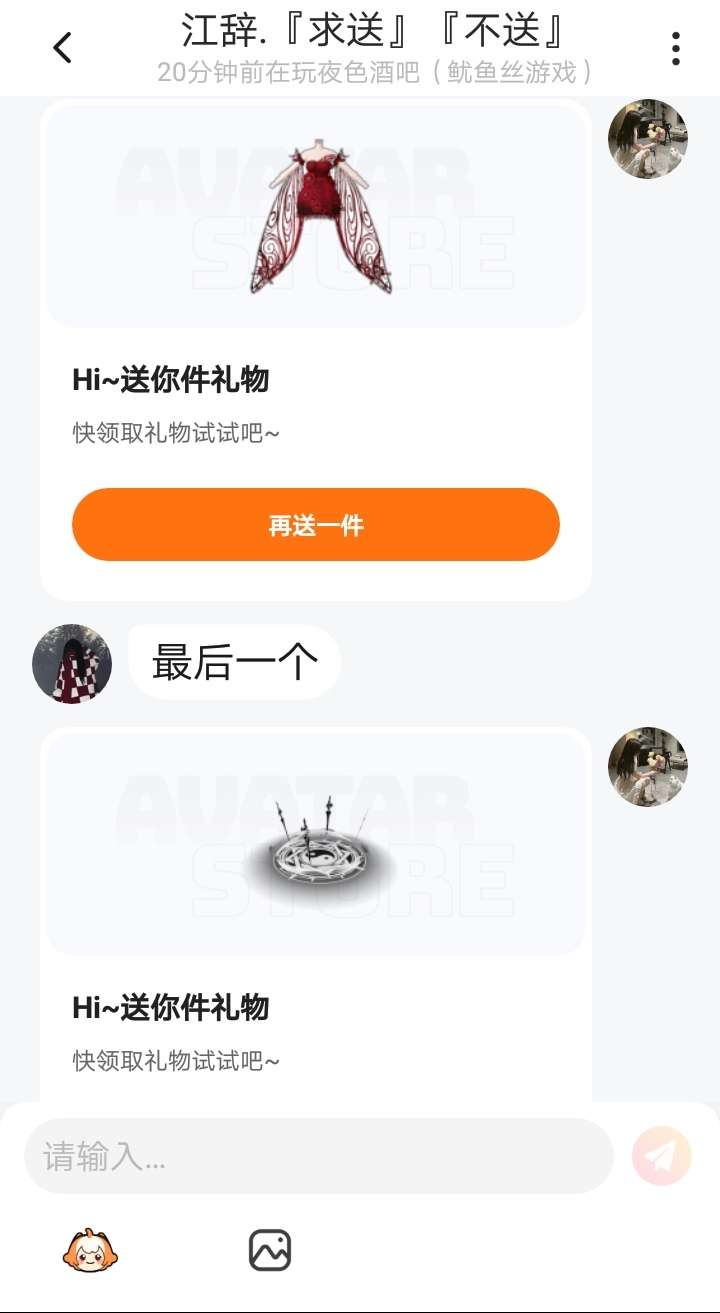Focus the 请输入 message input field

coord(318,1156)
